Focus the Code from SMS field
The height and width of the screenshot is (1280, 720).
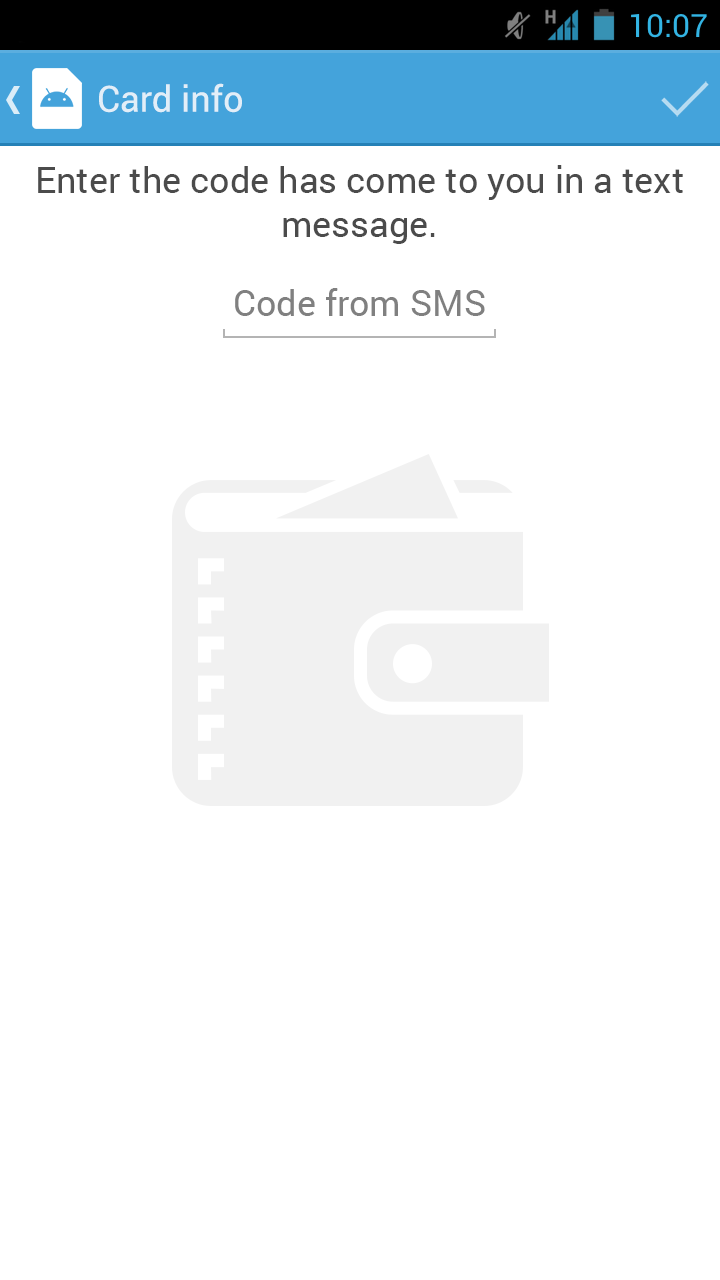pos(359,304)
